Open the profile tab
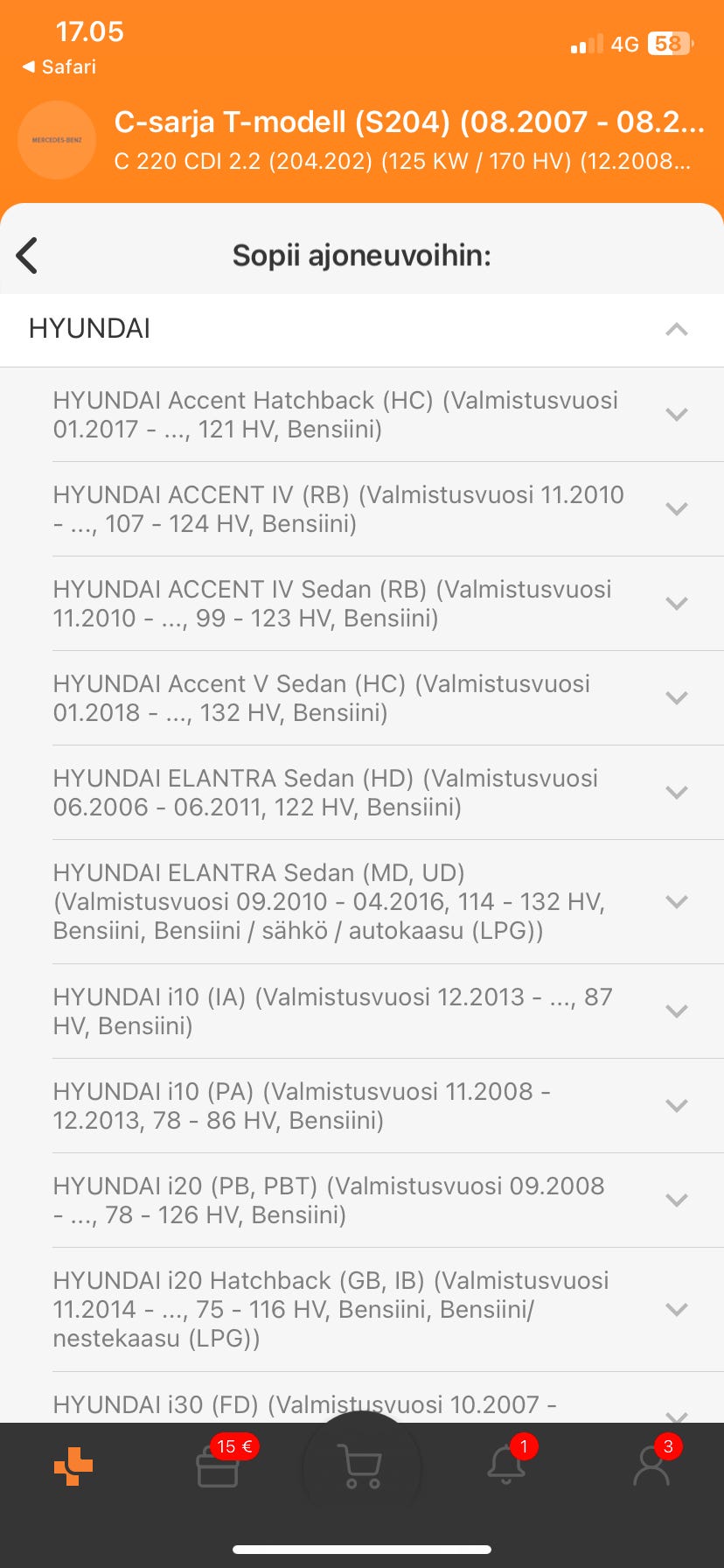724x1568 pixels. (651, 1466)
